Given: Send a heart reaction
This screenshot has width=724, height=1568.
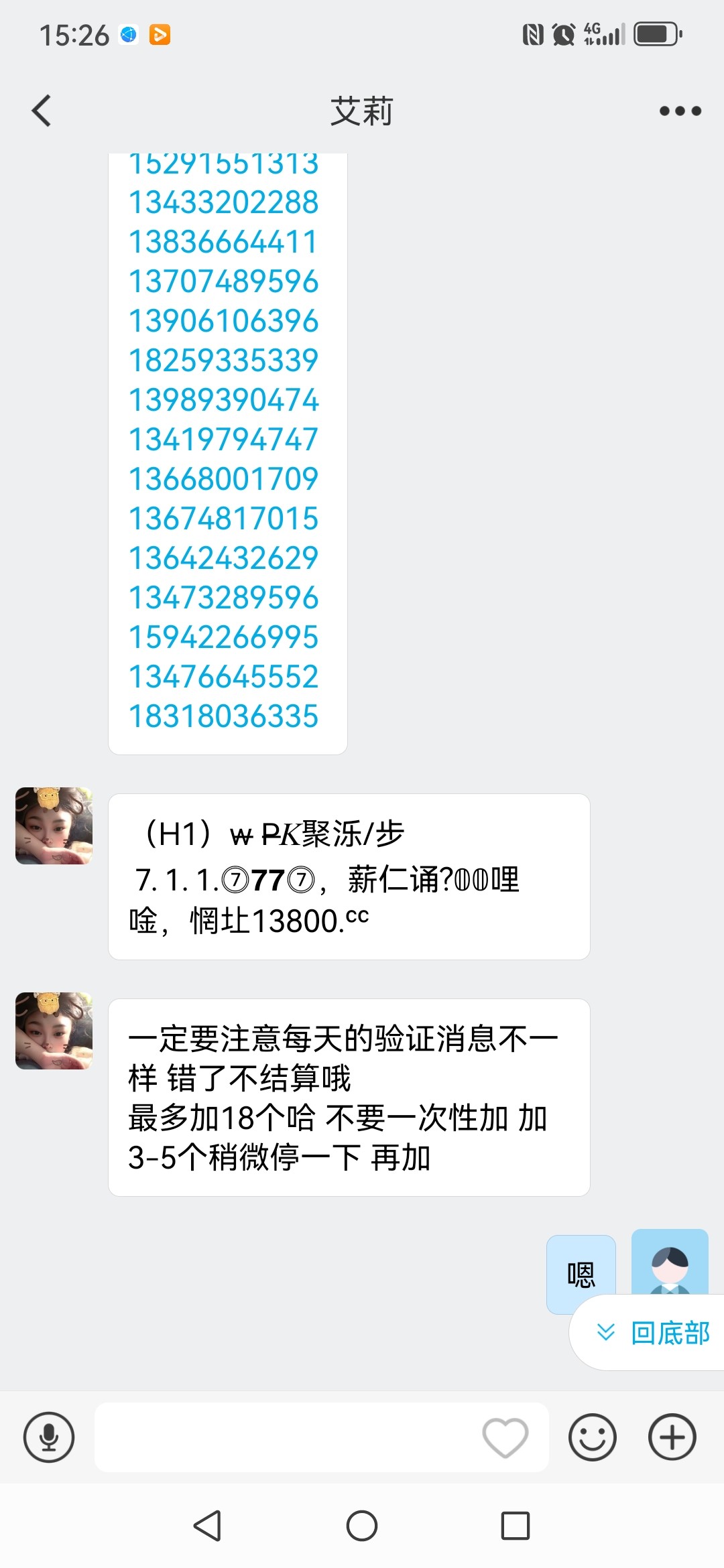Looking at the screenshot, I should pyautogui.click(x=505, y=1437).
